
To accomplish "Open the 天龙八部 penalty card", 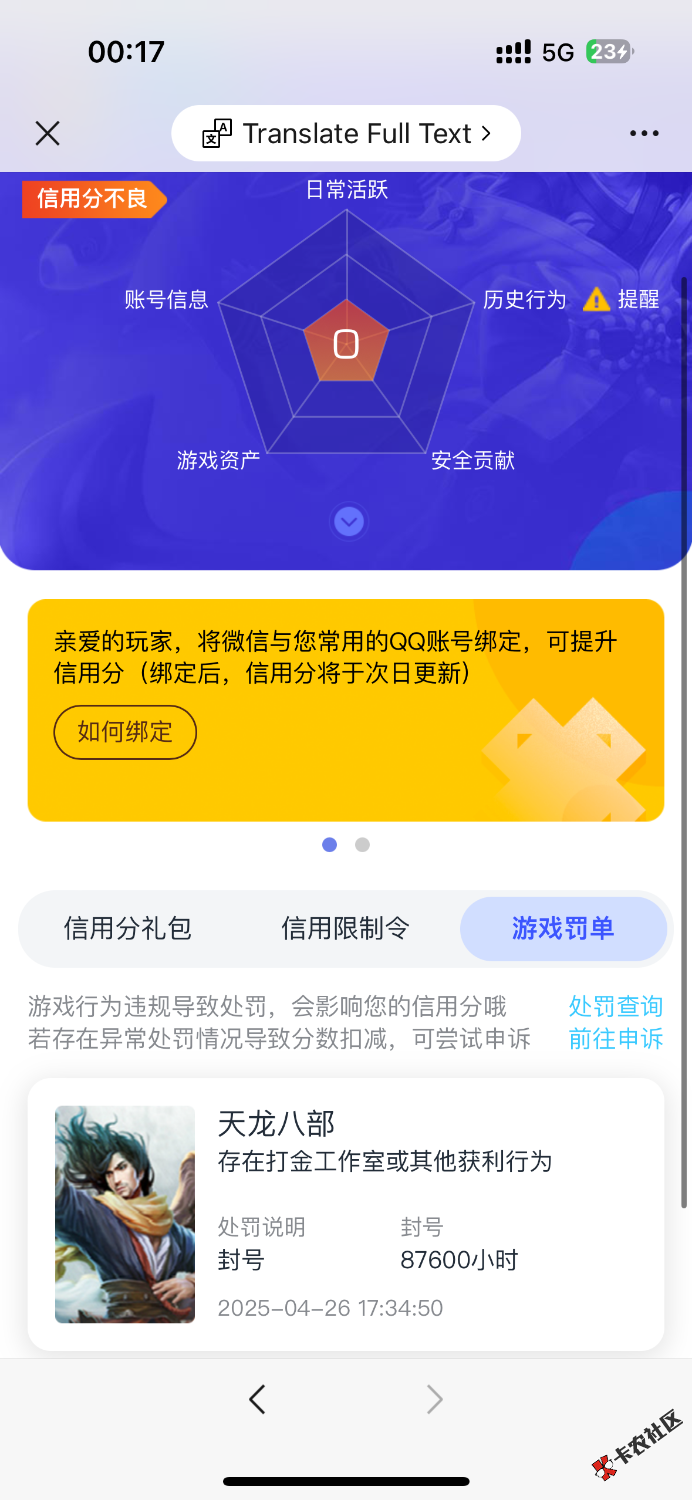I will tap(345, 1214).
